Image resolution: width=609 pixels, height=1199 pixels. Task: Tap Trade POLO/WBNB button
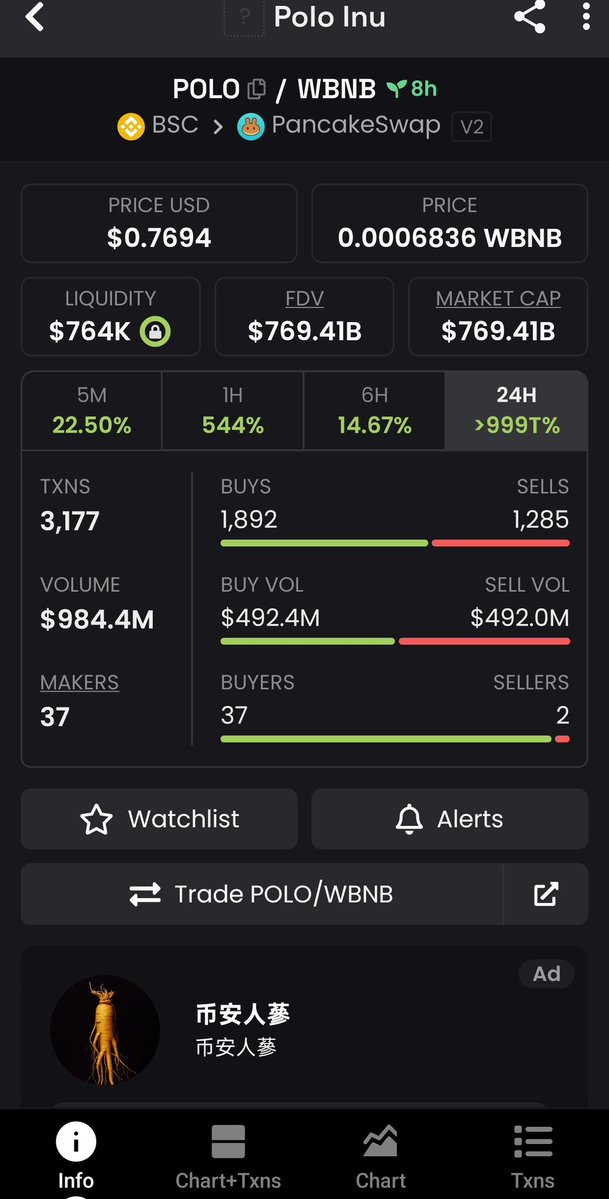[261, 894]
